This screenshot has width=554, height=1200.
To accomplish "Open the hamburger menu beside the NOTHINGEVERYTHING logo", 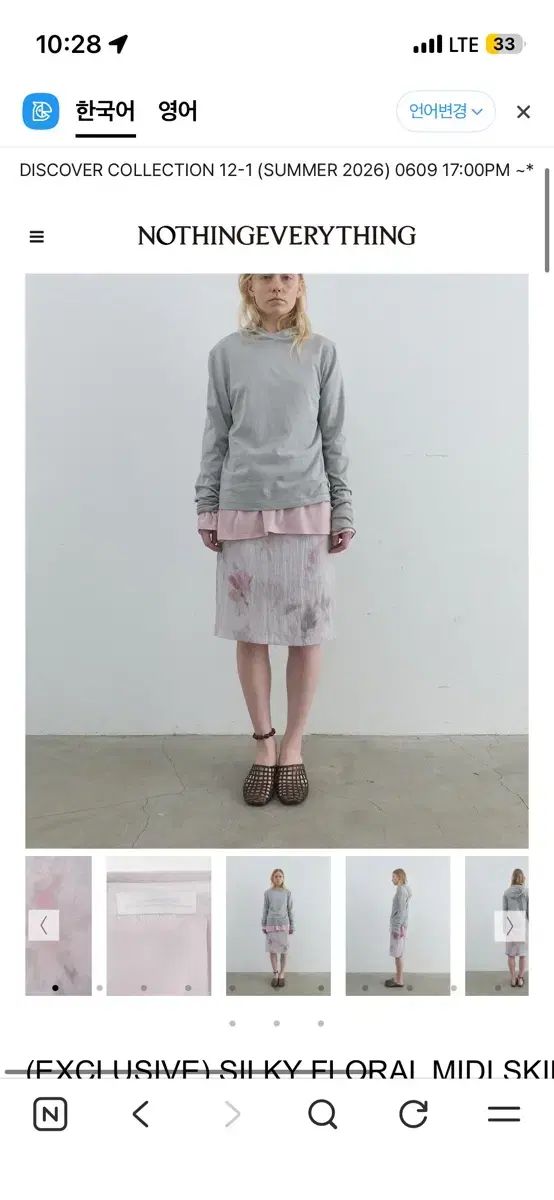I will tap(37, 237).
